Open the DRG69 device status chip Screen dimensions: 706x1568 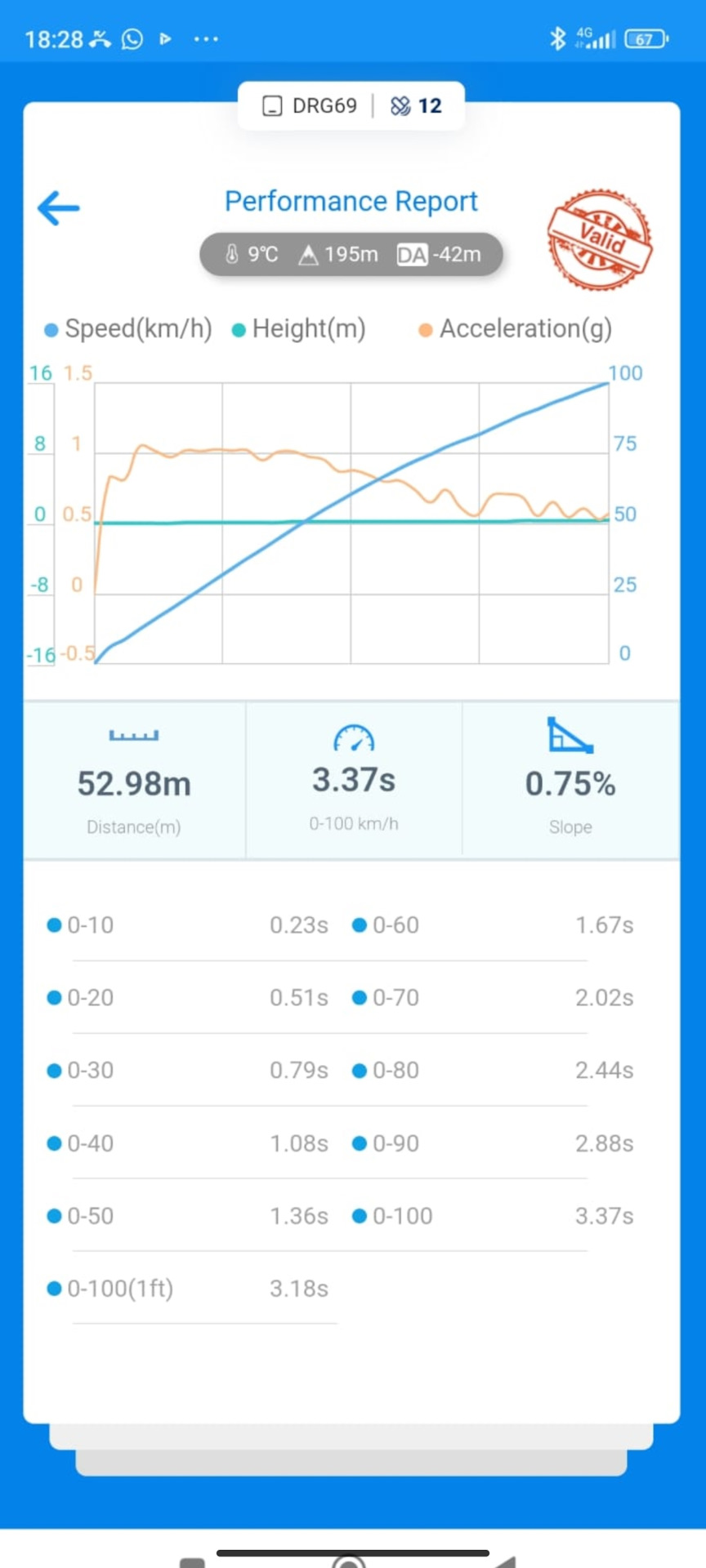(311, 106)
